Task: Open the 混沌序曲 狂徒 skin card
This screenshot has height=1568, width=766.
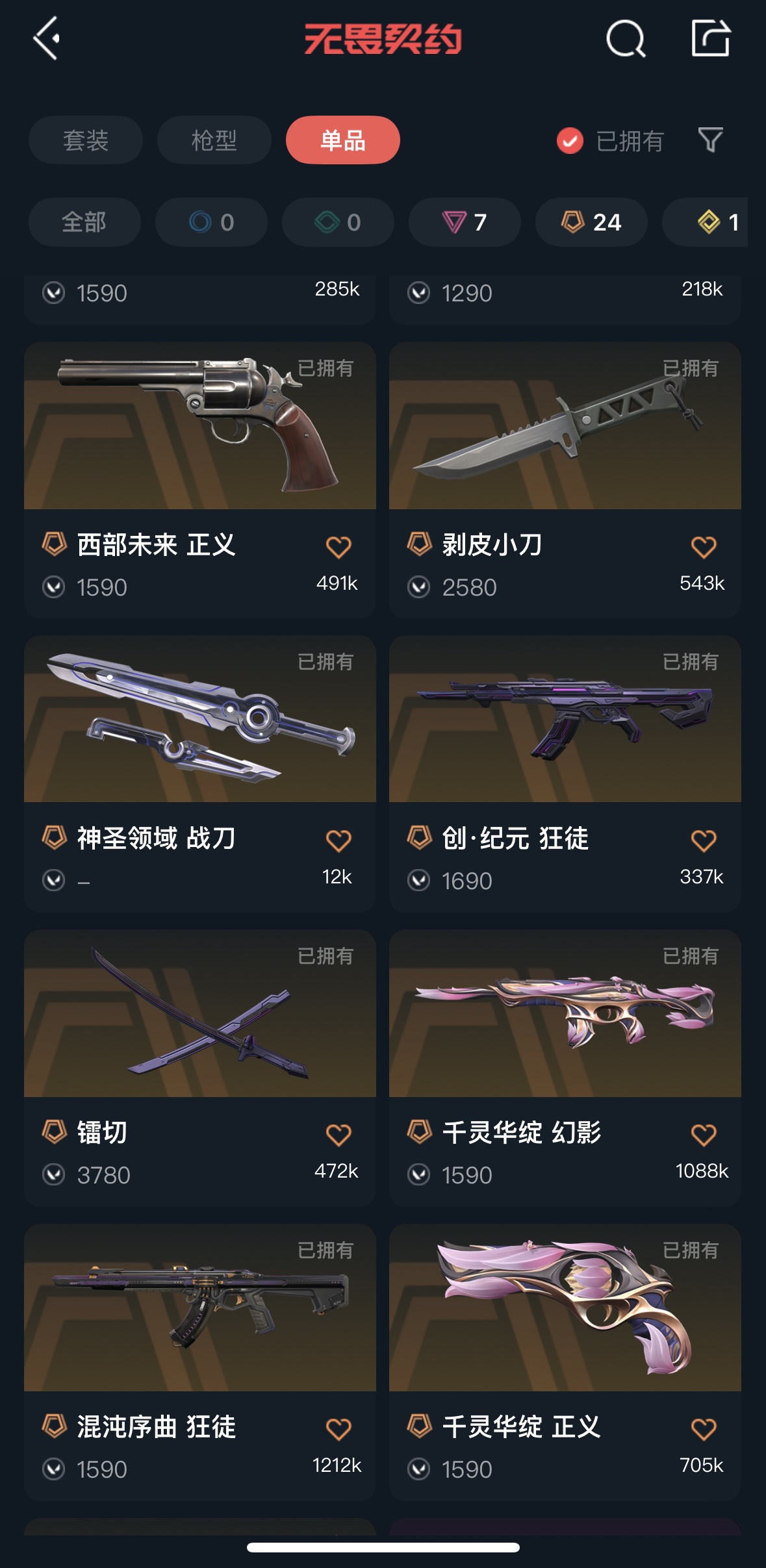Action: click(x=199, y=1332)
